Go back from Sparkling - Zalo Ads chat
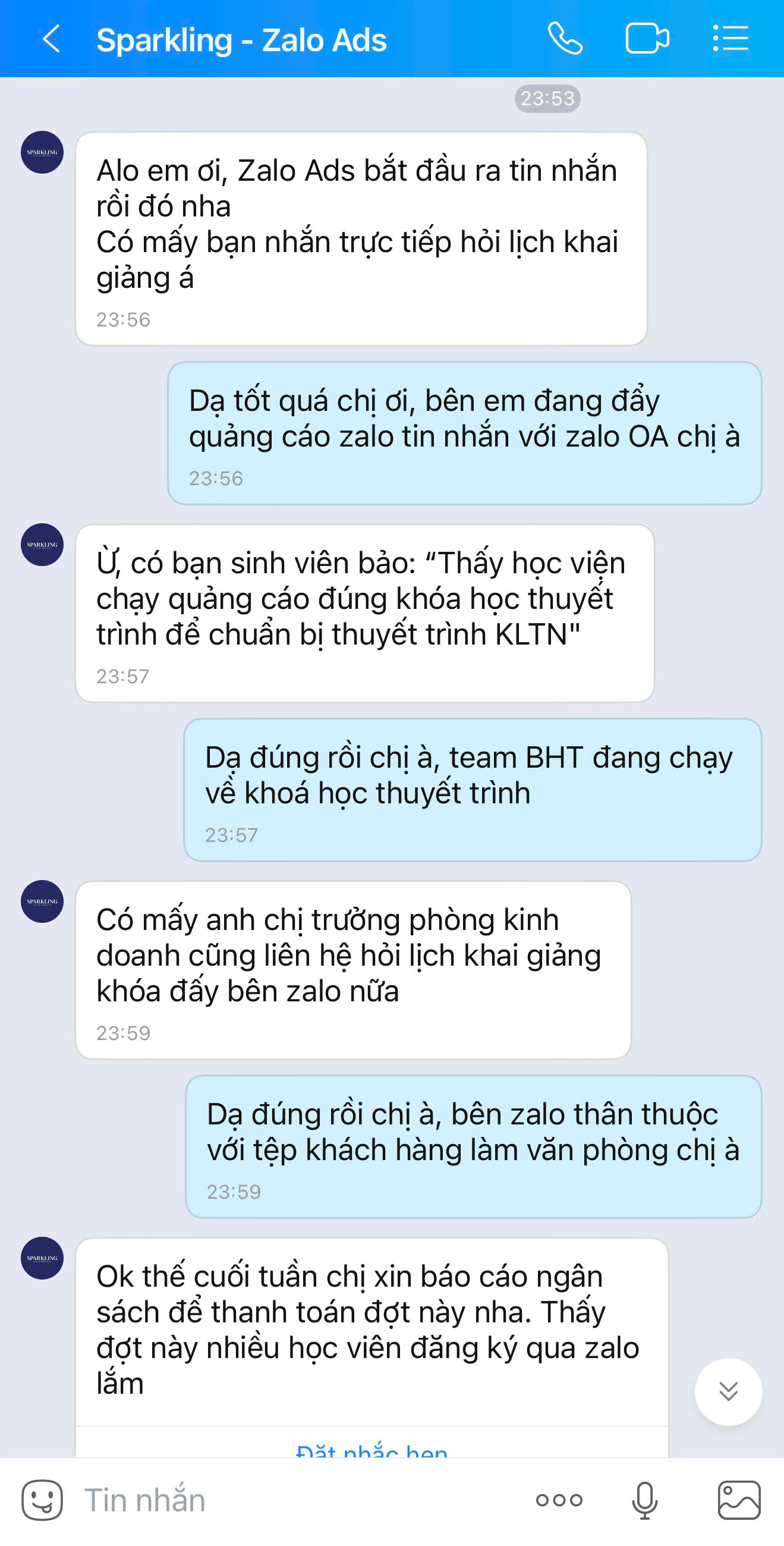This screenshot has width=784, height=1546. coord(52,39)
